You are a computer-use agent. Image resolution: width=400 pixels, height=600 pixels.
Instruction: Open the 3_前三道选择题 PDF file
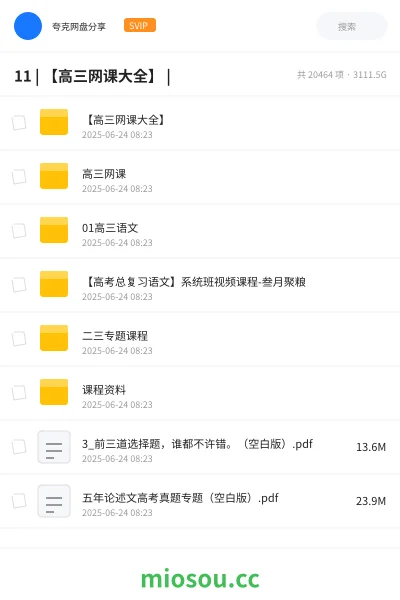200,447
